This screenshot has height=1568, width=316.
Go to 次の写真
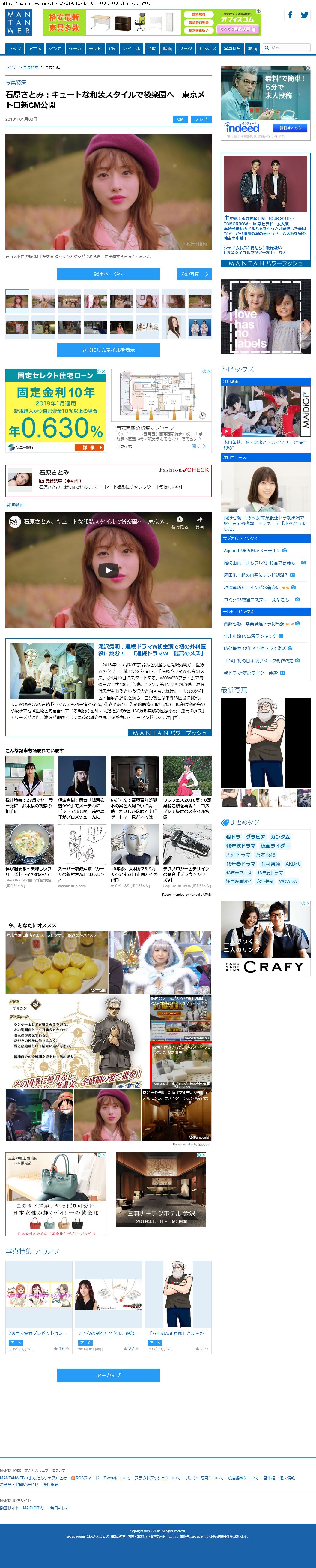194,274
